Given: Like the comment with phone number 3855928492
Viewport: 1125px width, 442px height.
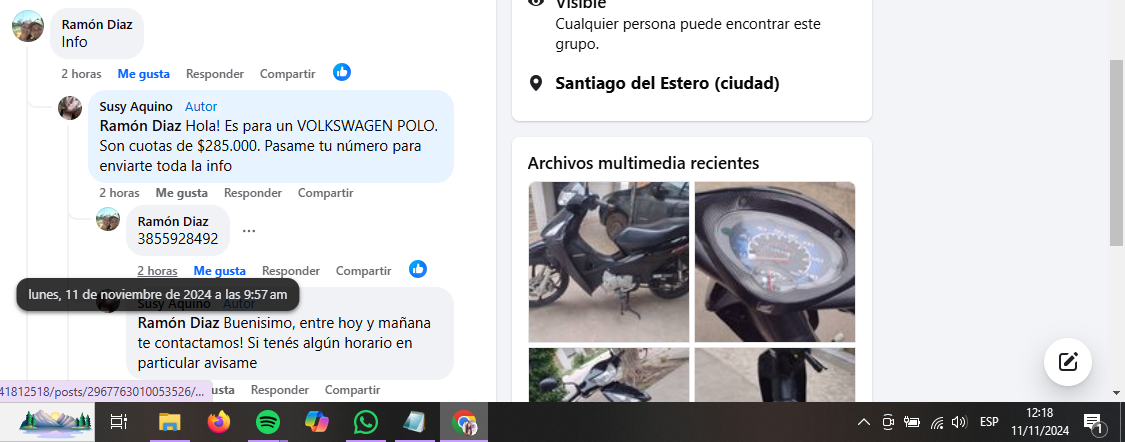Looking at the screenshot, I should coord(219,271).
